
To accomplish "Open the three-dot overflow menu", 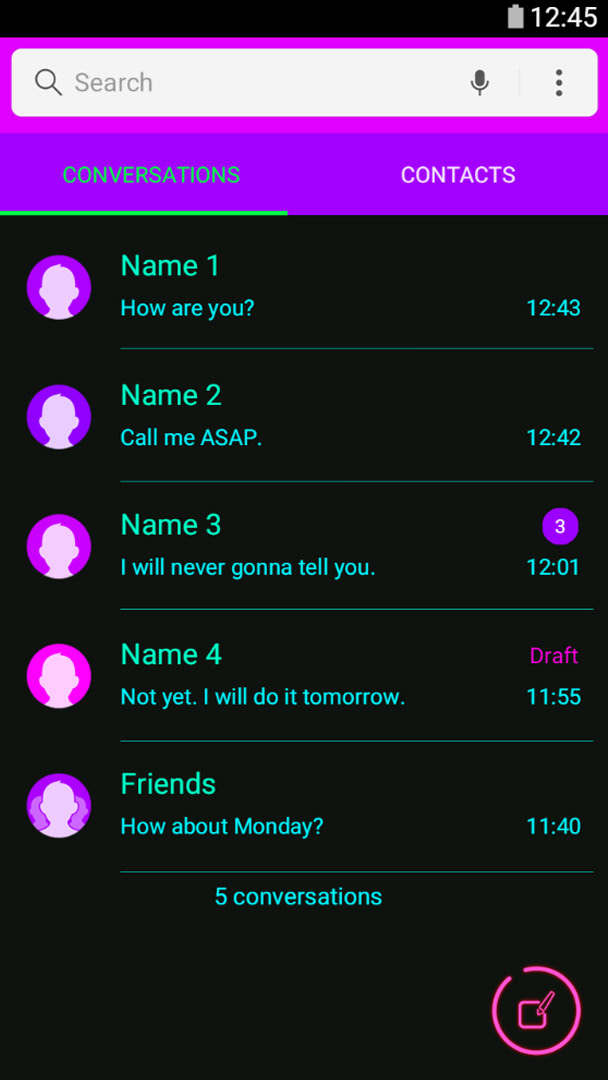I will pos(559,83).
